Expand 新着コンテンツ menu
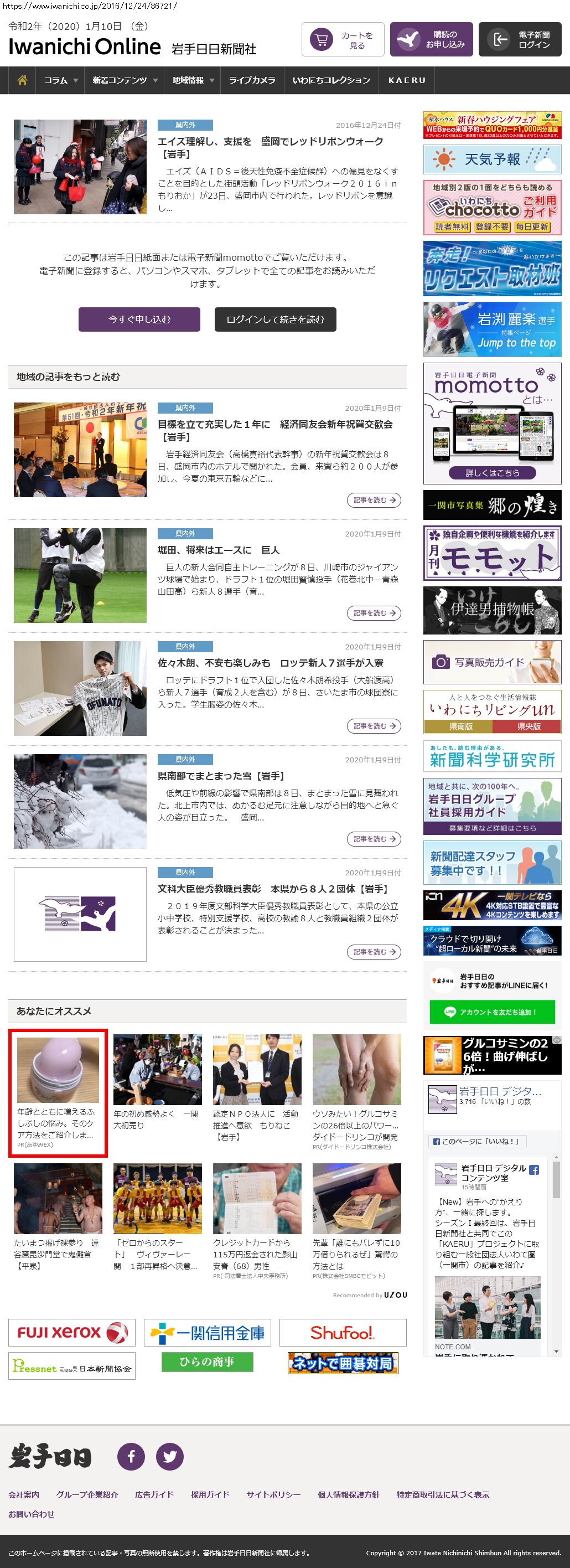The width and height of the screenshot is (570, 1568). point(124,80)
